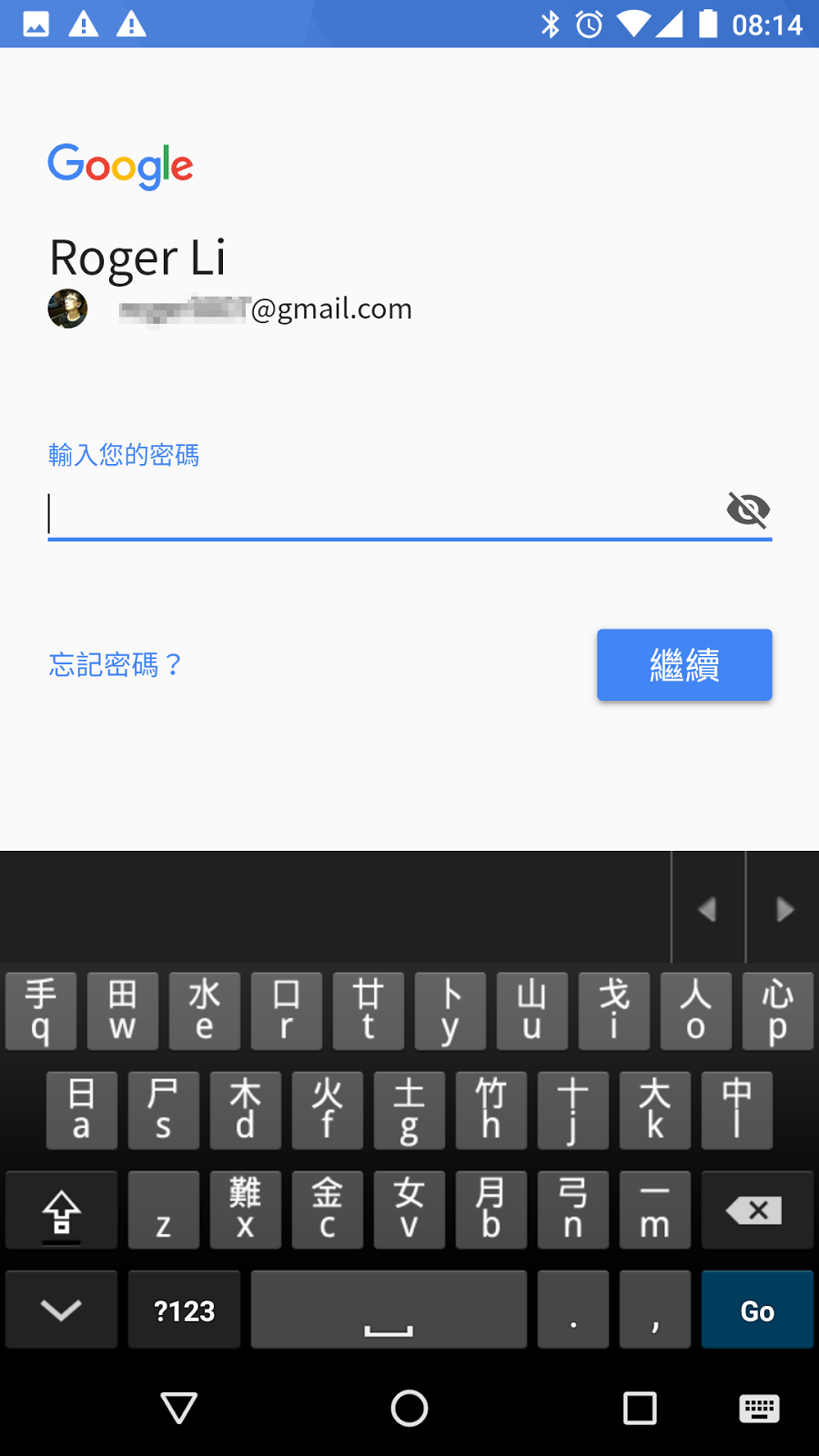Screen dimensions: 819x1456
Task: Type the 中 l key
Action: pos(737,1110)
